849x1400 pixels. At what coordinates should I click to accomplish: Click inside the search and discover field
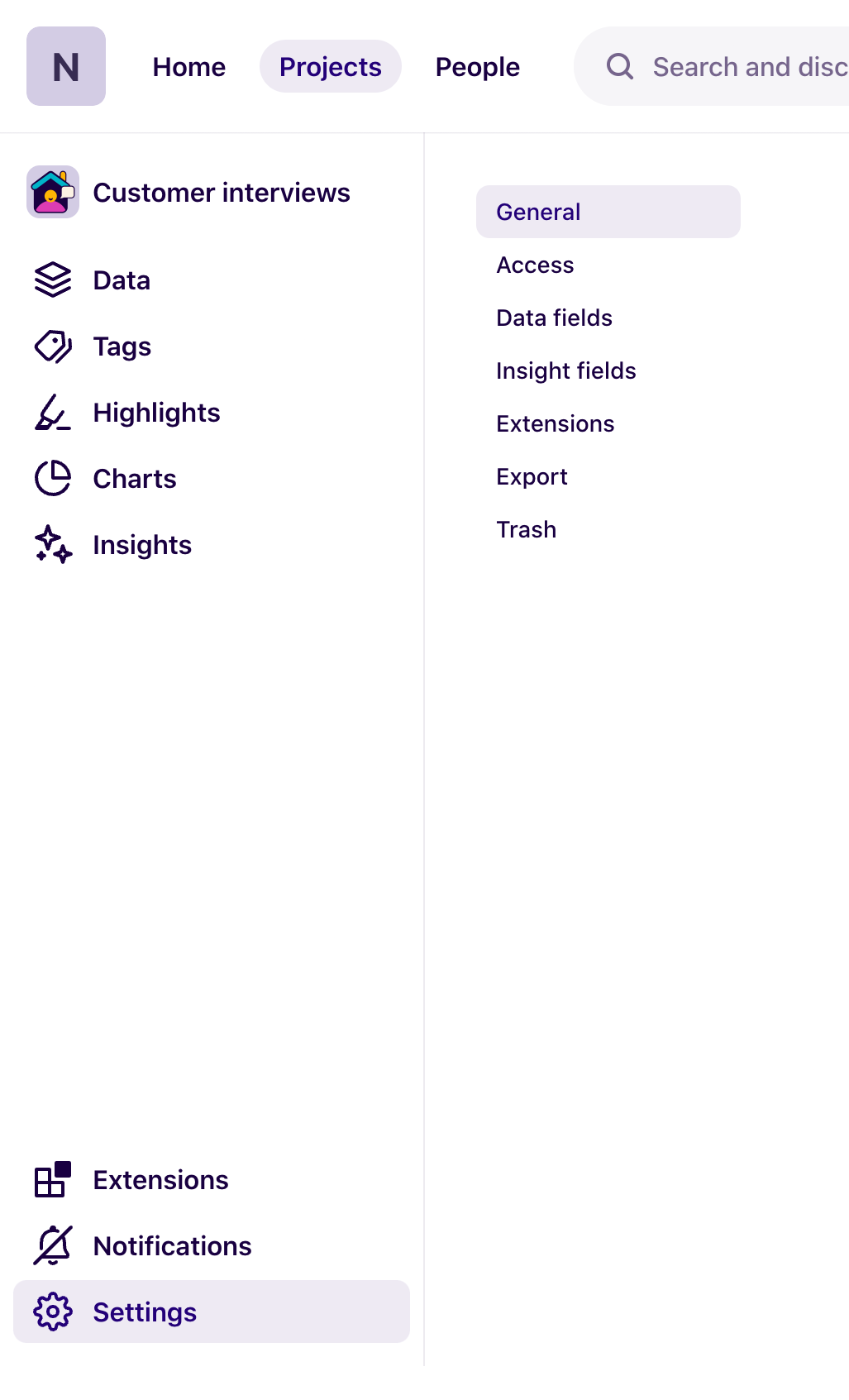[744, 66]
